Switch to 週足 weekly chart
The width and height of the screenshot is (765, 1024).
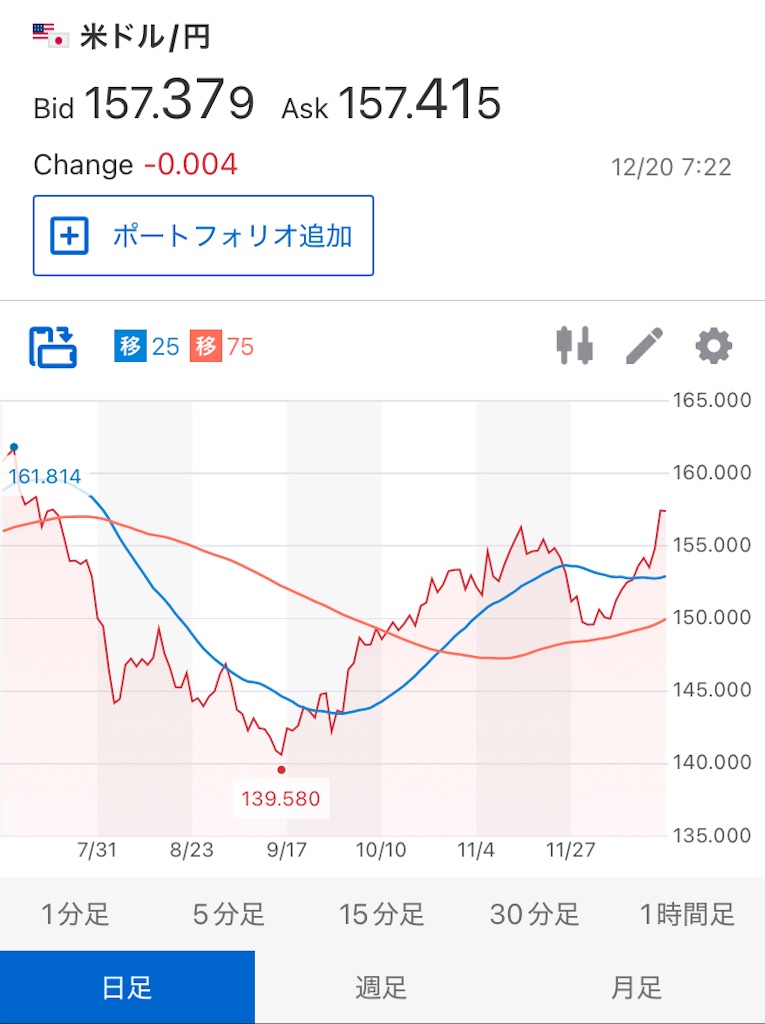pyautogui.click(x=381, y=987)
